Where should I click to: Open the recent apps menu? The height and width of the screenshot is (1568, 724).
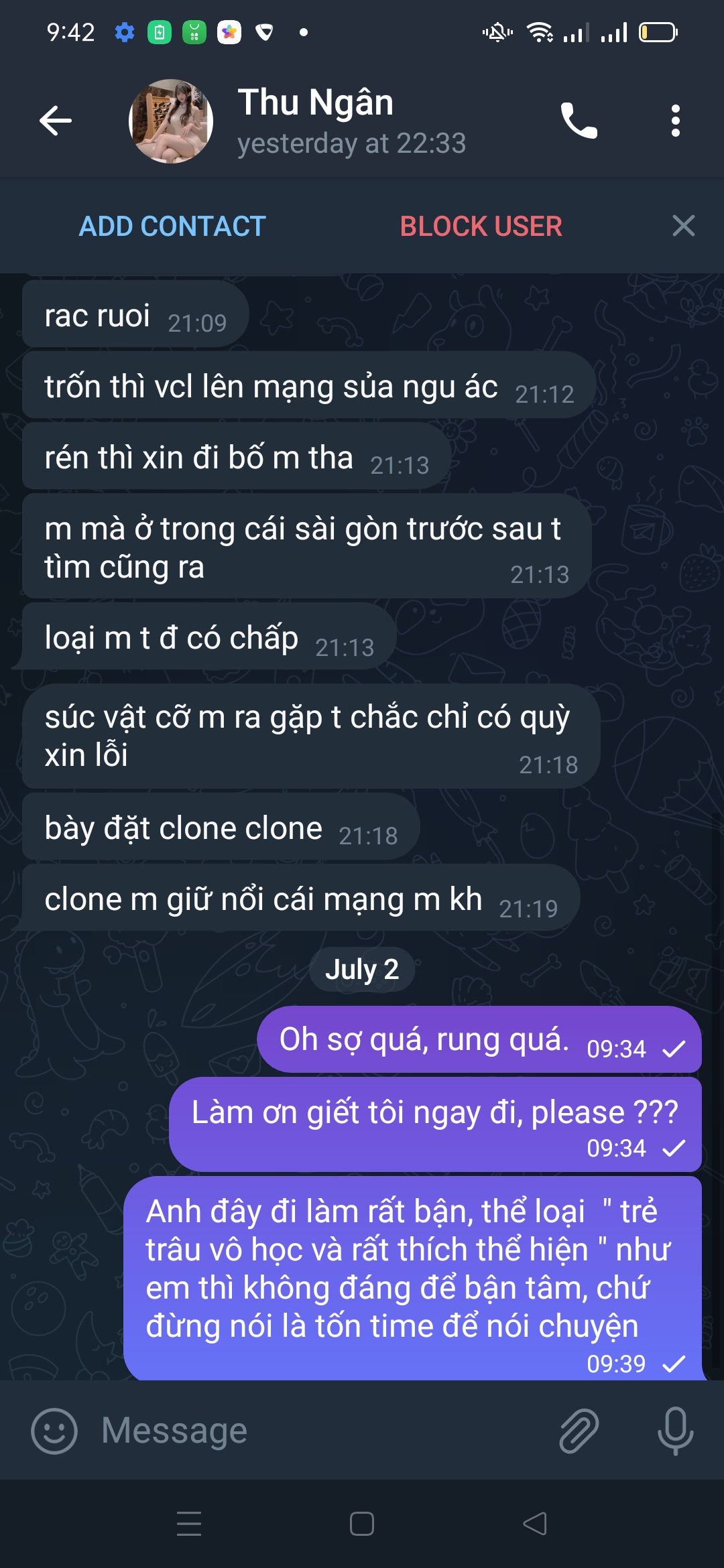(189, 1524)
